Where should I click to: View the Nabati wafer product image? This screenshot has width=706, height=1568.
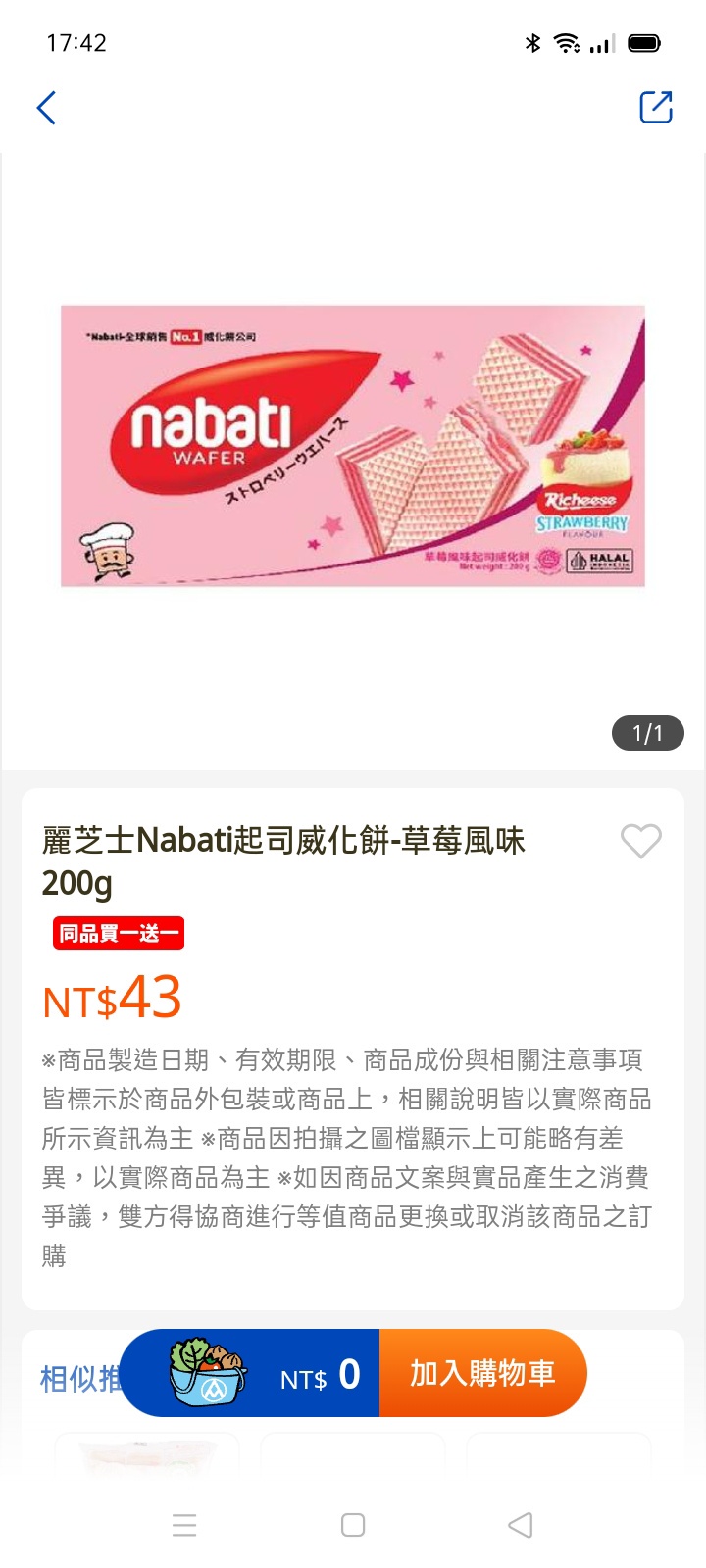(x=353, y=447)
